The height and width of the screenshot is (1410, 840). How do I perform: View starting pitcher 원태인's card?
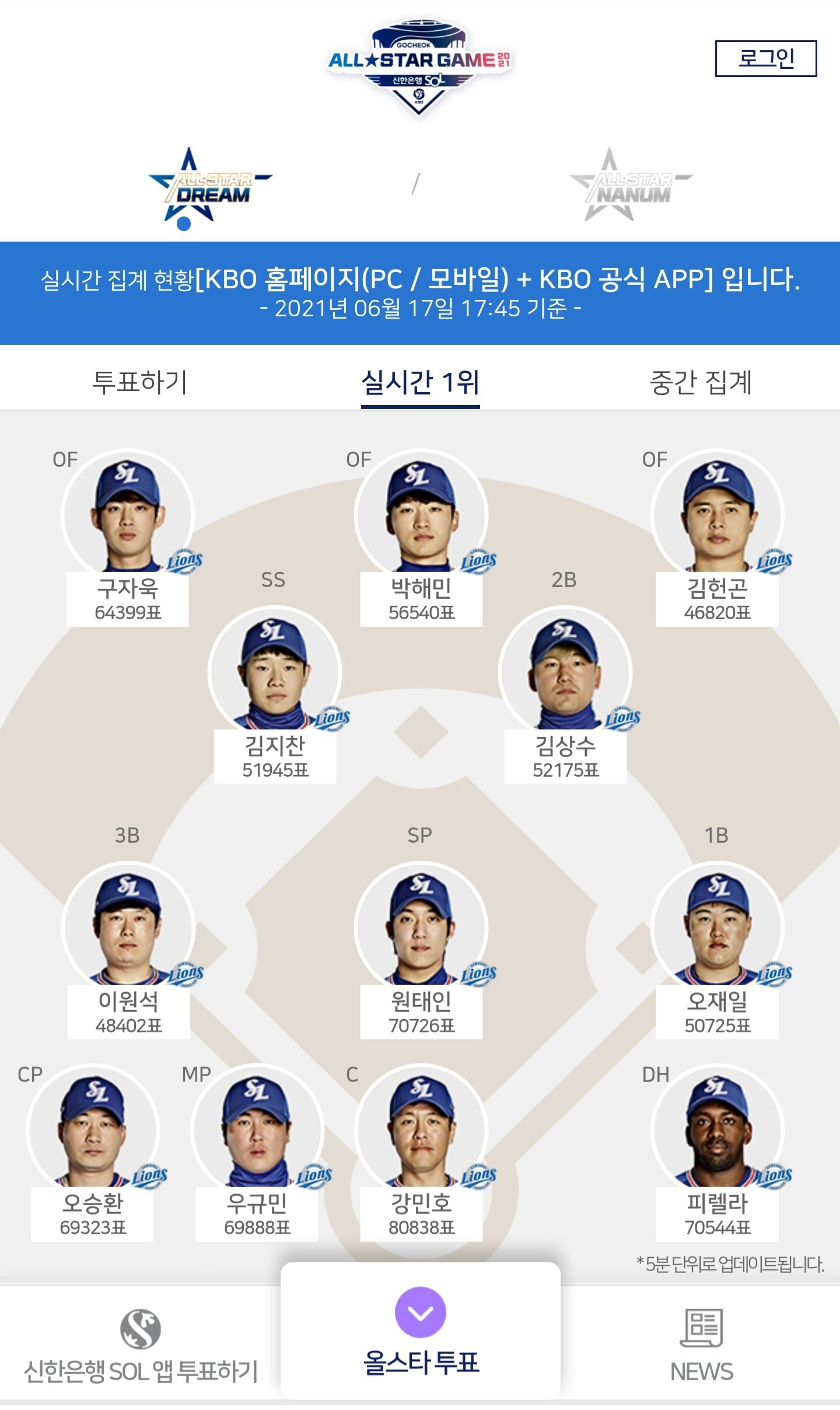(421, 927)
